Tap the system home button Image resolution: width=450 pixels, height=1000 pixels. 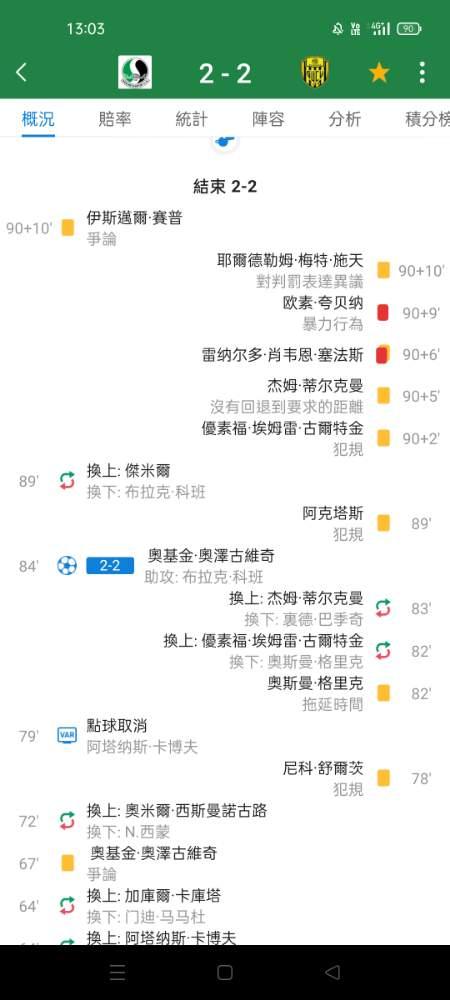224,972
